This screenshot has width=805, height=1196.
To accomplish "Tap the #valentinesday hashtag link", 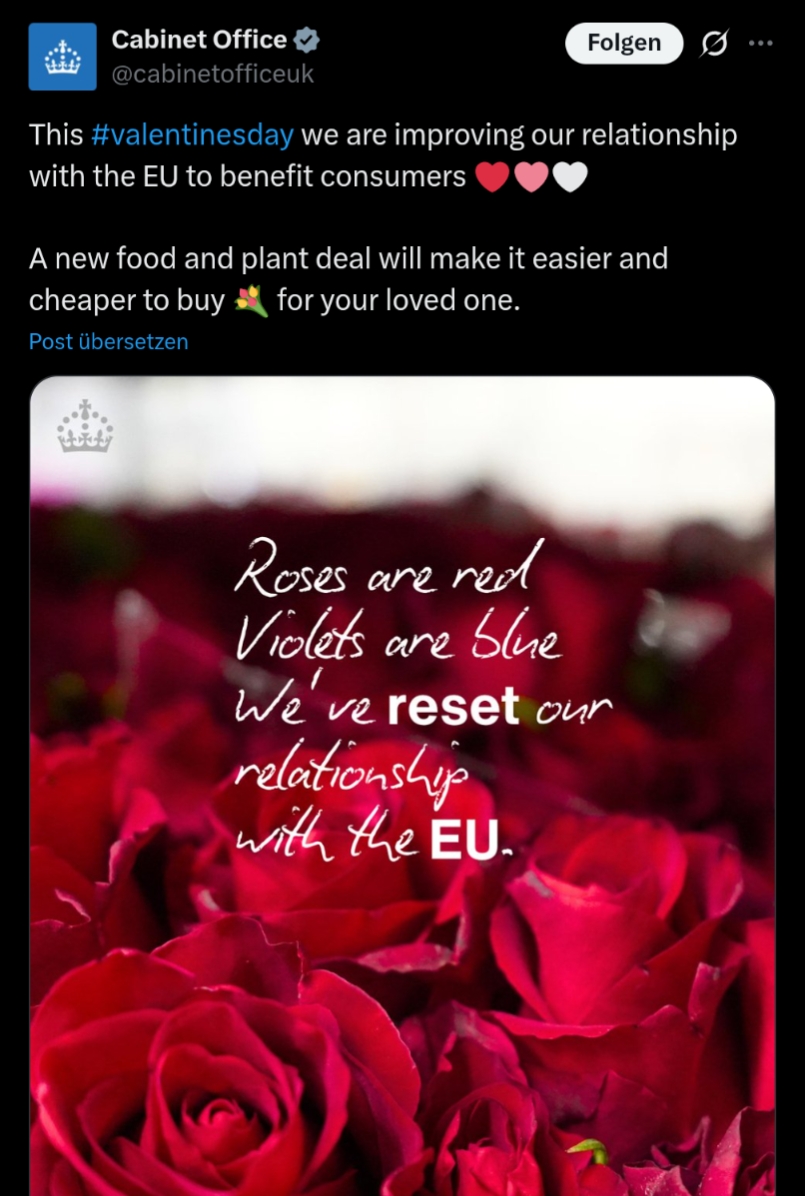I will [192, 134].
